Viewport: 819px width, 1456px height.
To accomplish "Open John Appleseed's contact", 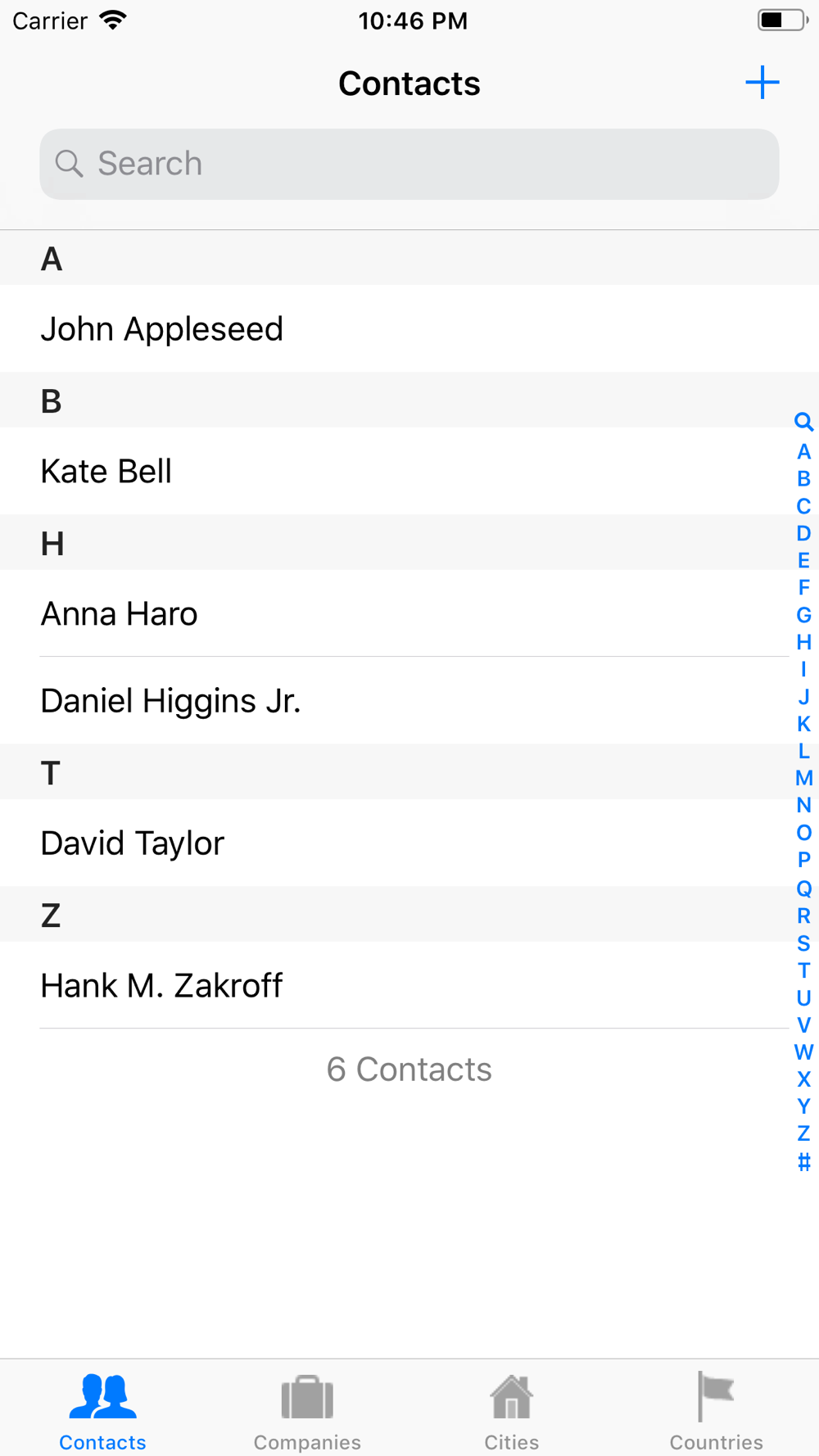I will pyautogui.click(x=409, y=328).
